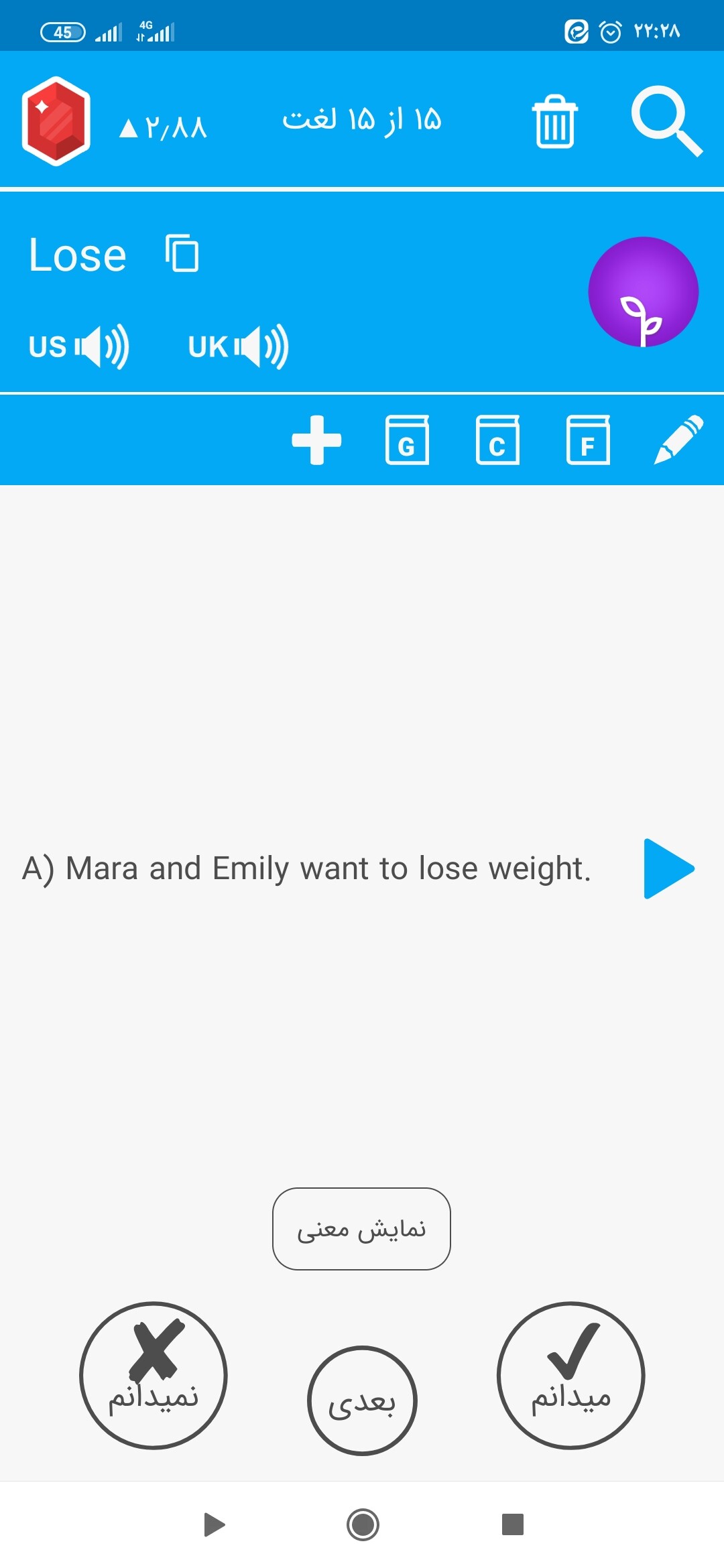Go to the system home screen
Screen dimensions: 724x1568
pos(363,1524)
